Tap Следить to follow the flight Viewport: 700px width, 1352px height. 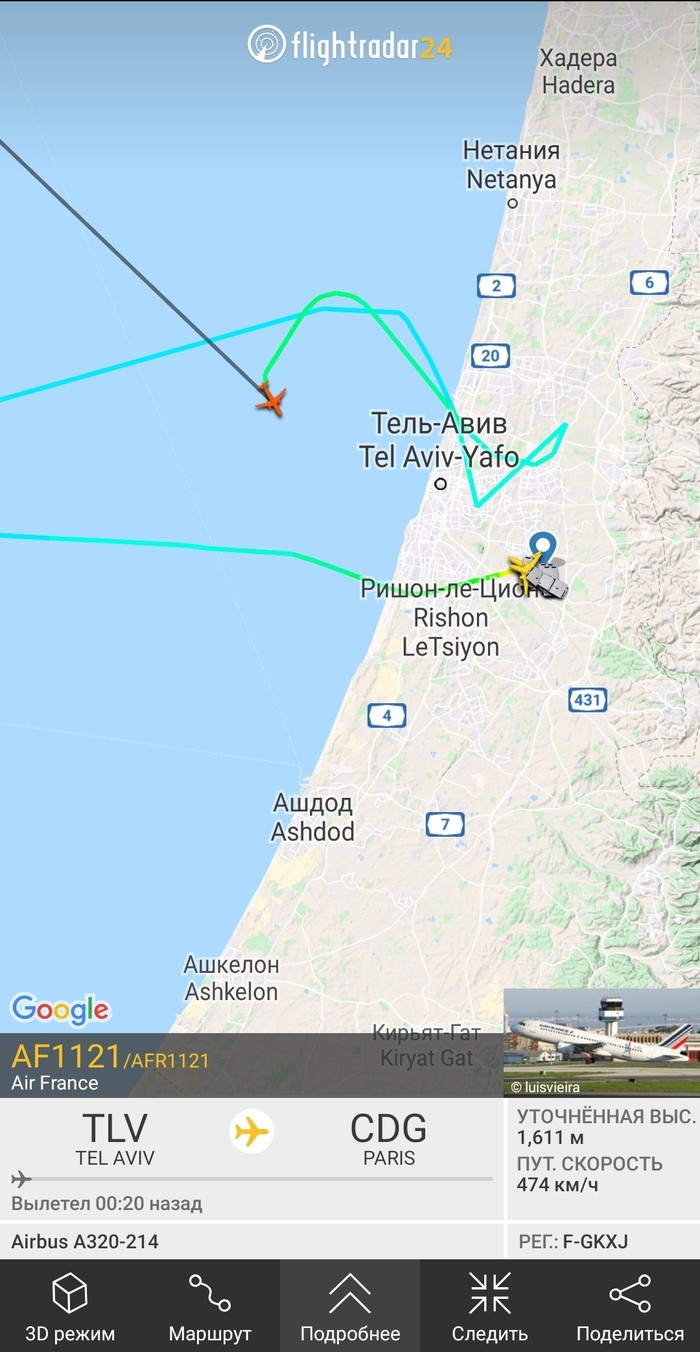tap(490, 1305)
